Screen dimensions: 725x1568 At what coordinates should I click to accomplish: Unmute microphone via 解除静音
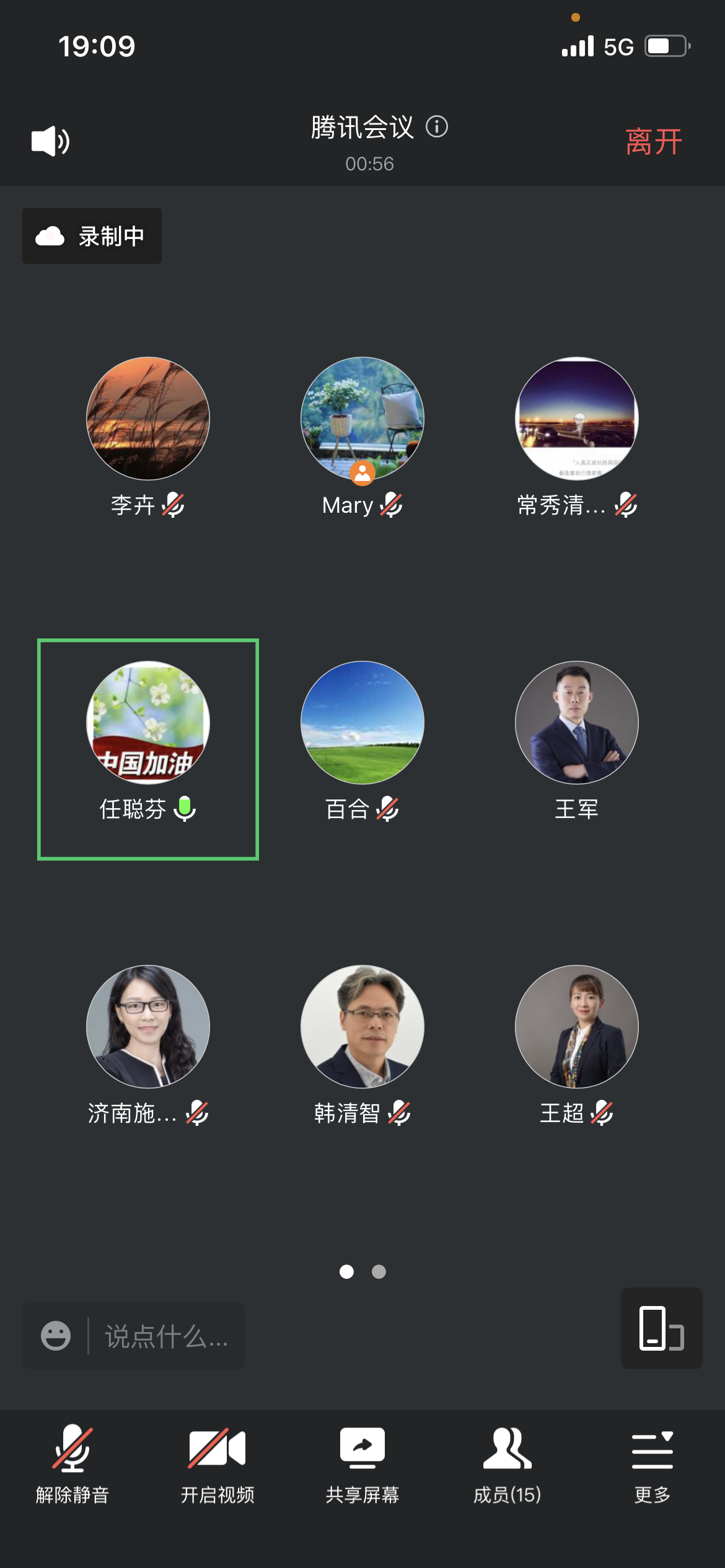[72, 1465]
